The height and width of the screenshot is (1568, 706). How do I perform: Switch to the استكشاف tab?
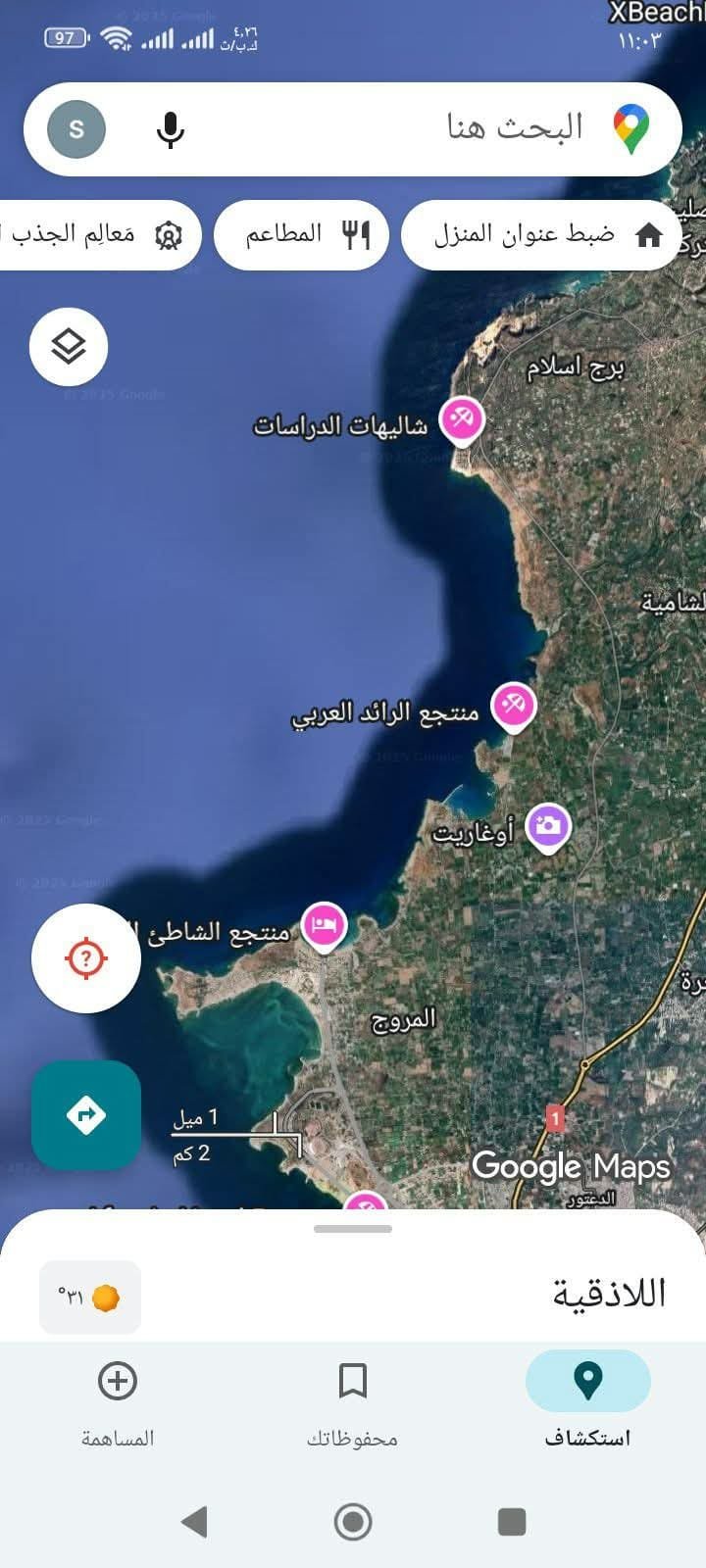587,1398
